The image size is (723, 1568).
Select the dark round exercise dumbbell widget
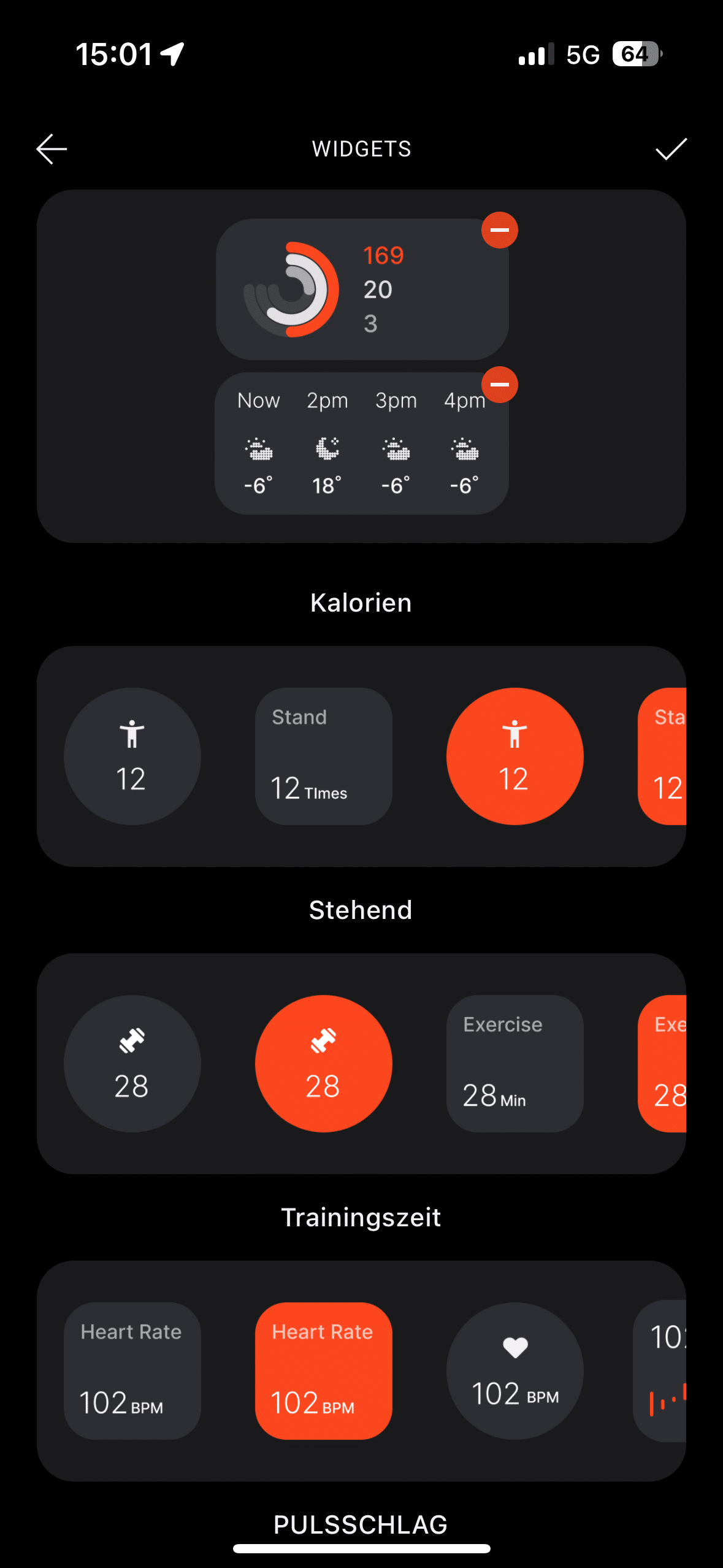(x=132, y=1063)
